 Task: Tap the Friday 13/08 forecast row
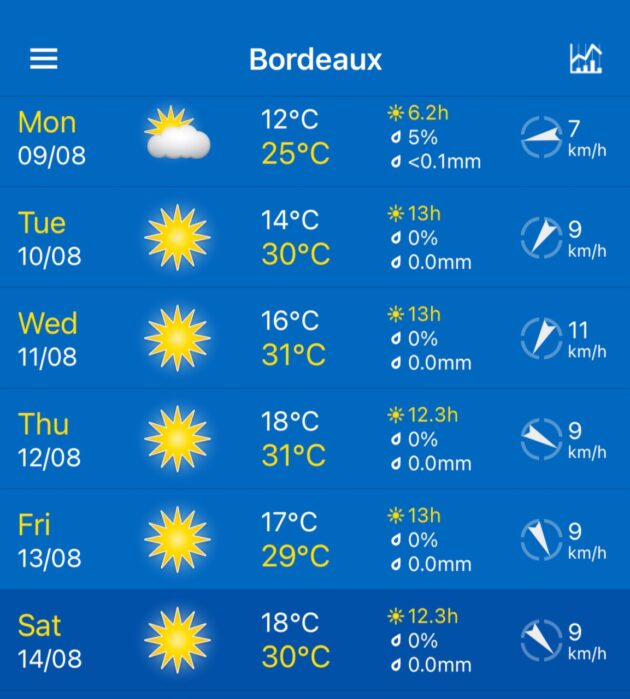(x=315, y=539)
